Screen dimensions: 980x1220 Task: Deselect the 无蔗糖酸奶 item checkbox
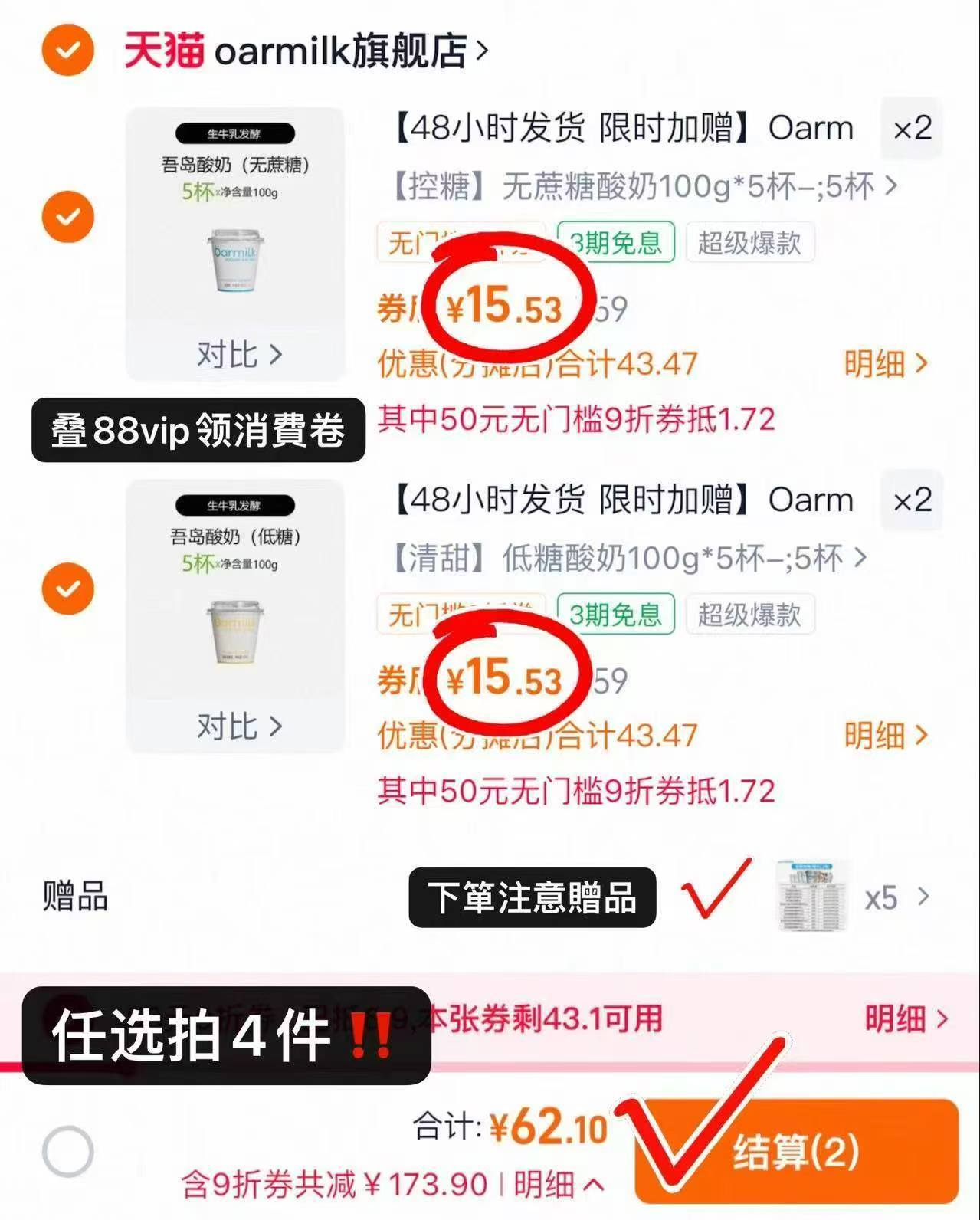click(67, 216)
